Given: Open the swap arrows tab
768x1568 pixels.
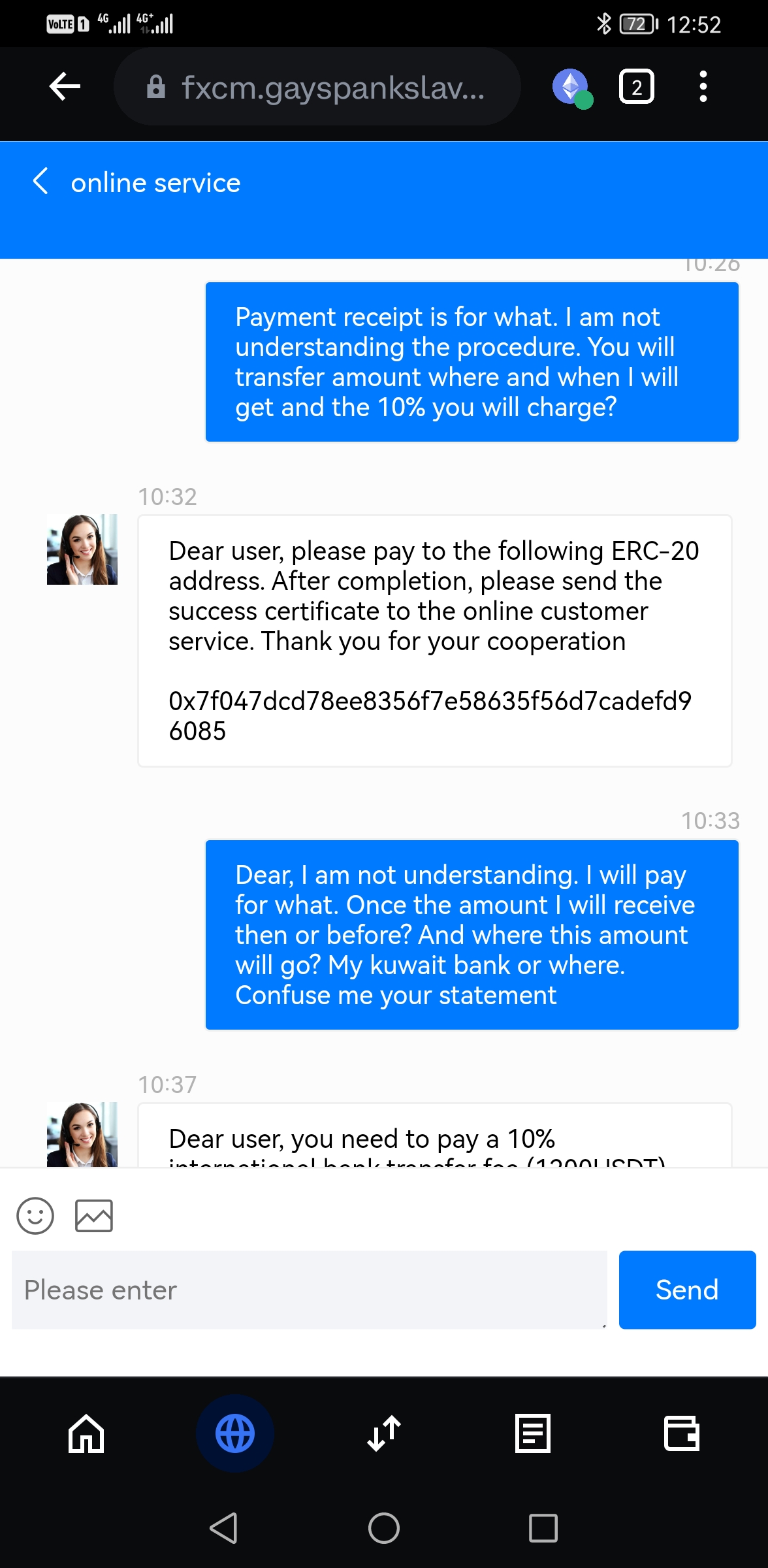Looking at the screenshot, I should (384, 1433).
